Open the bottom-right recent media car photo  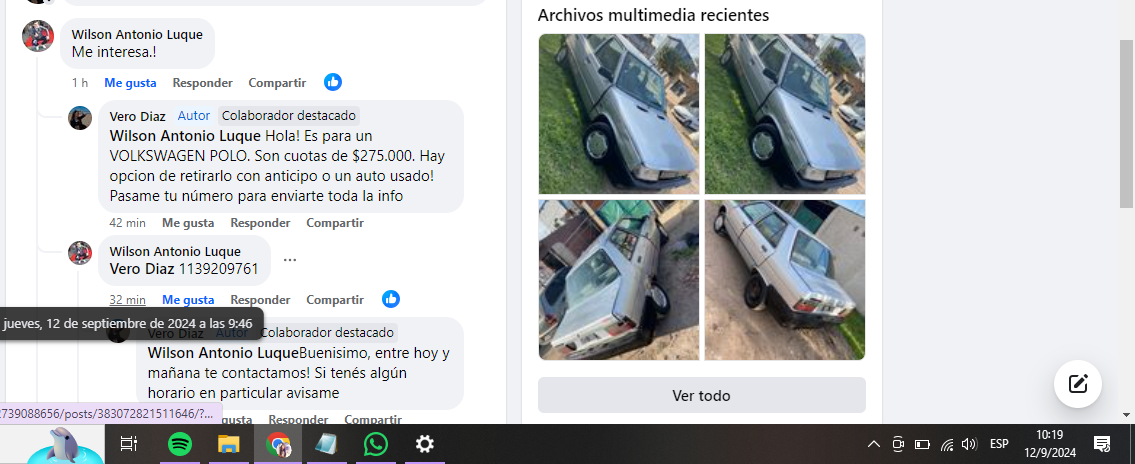(x=785, y=280)
